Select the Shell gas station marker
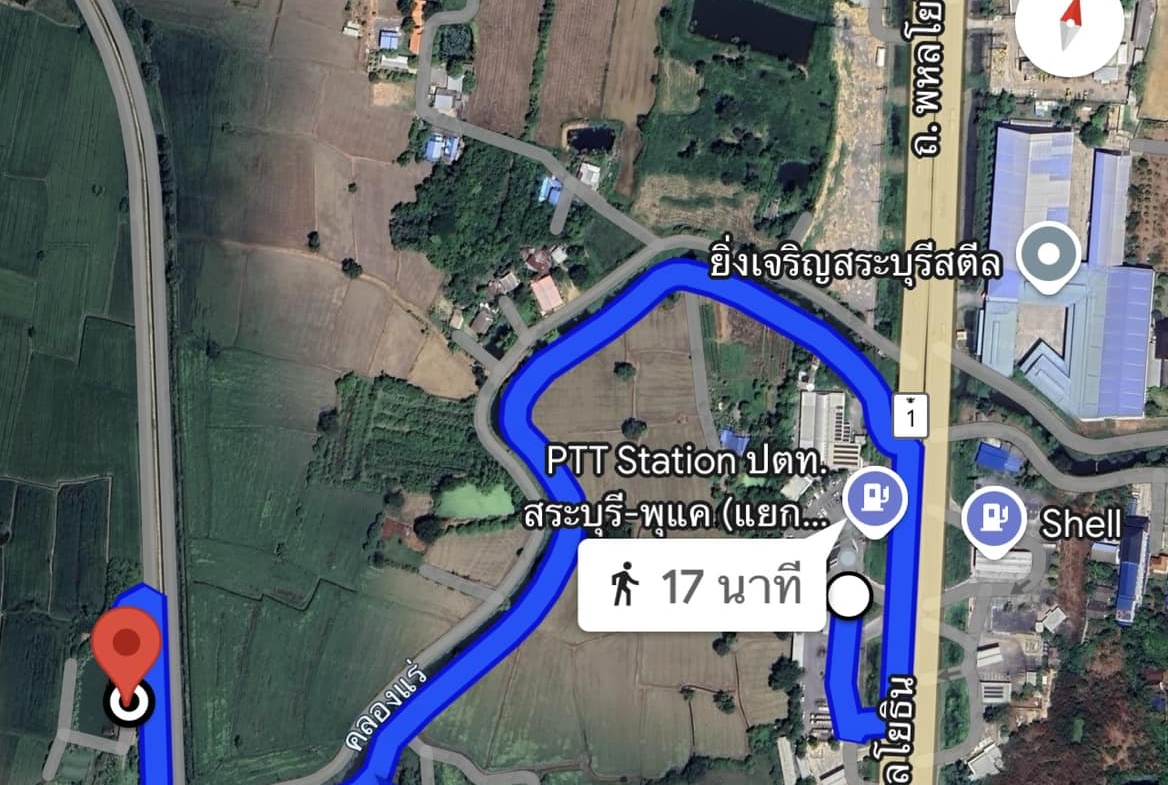Image resolution: width=1168 pixels, height=785 pixels. tap(993, 516)
